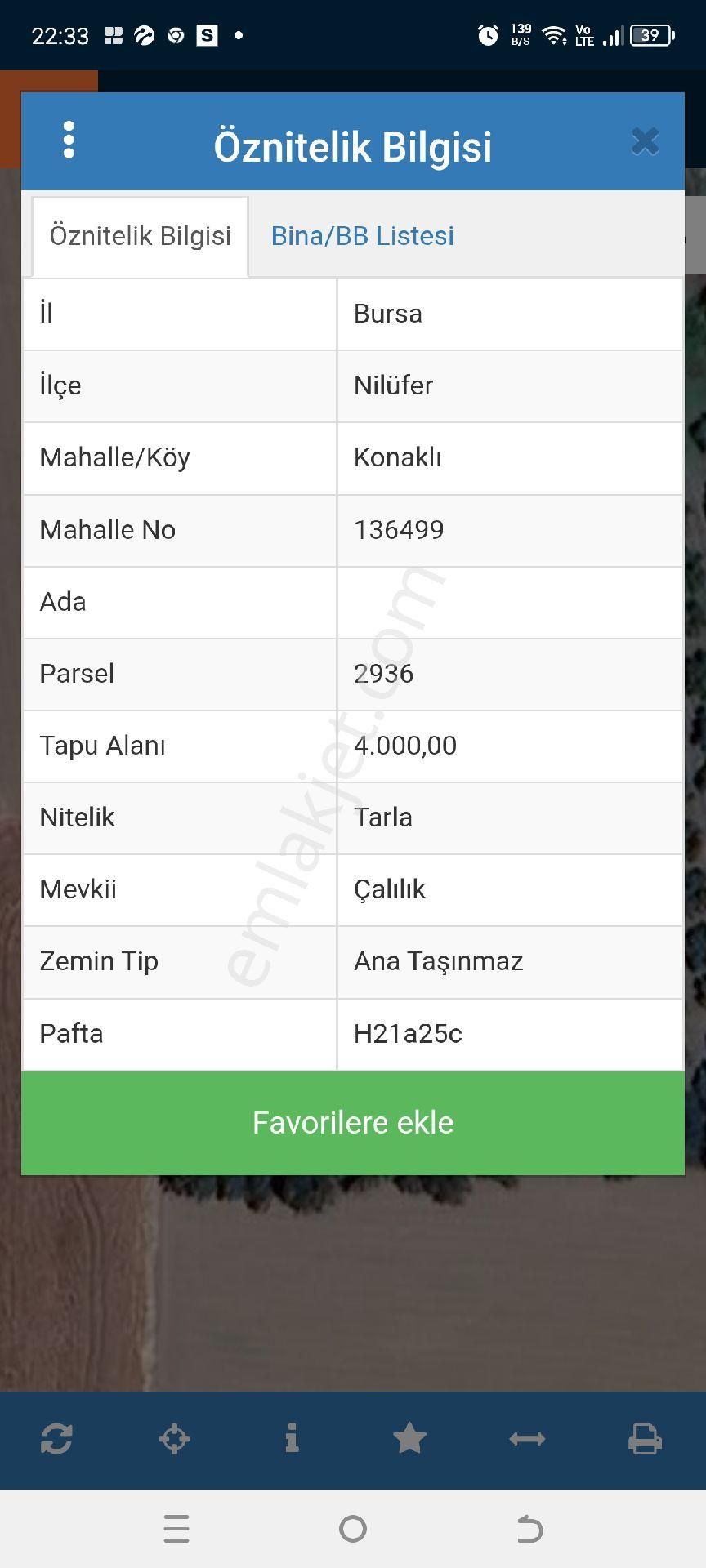Toggle Wi-Fi from the status bar
The width and height of the screenshot is (706, 1568).
click(553, 35)
